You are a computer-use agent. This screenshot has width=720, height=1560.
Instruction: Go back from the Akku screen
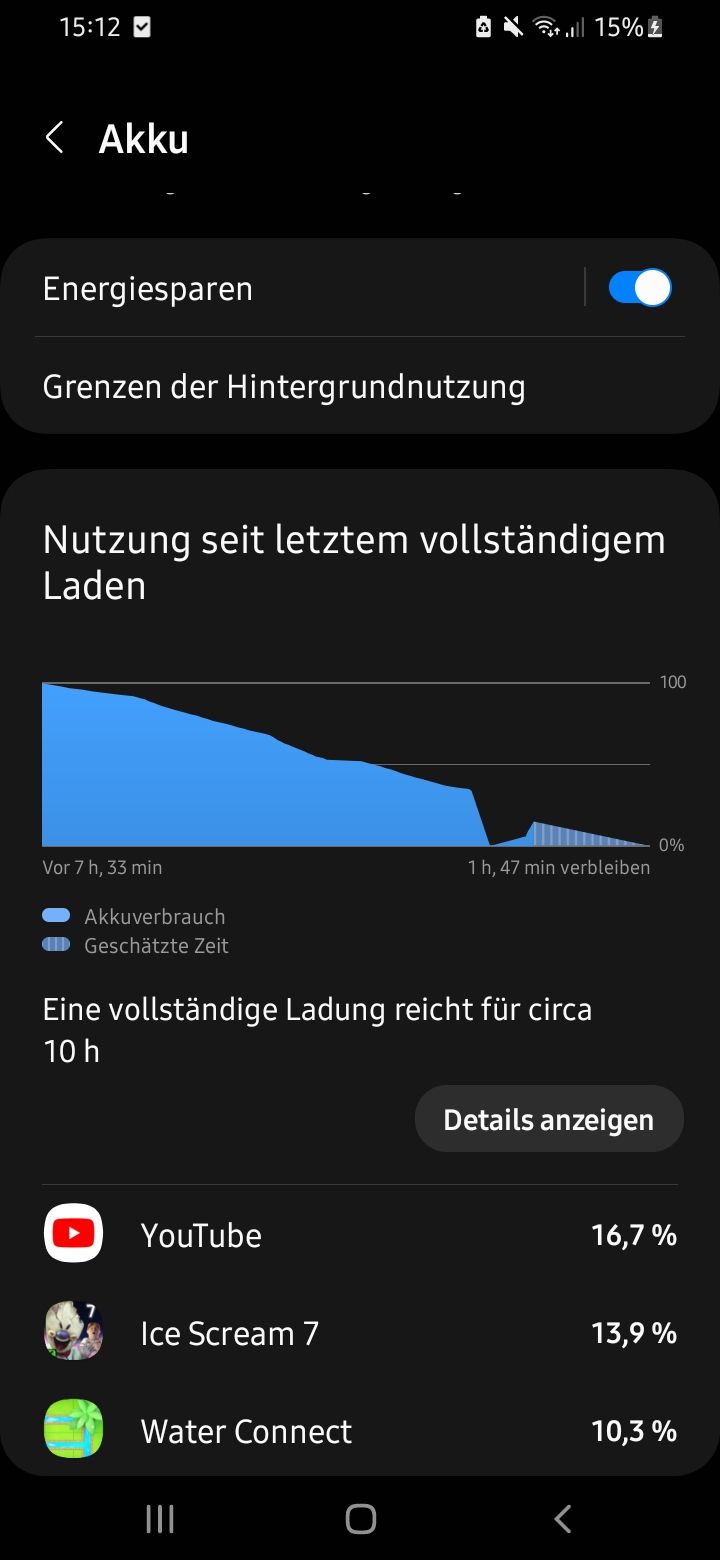(x=55, y=138)
